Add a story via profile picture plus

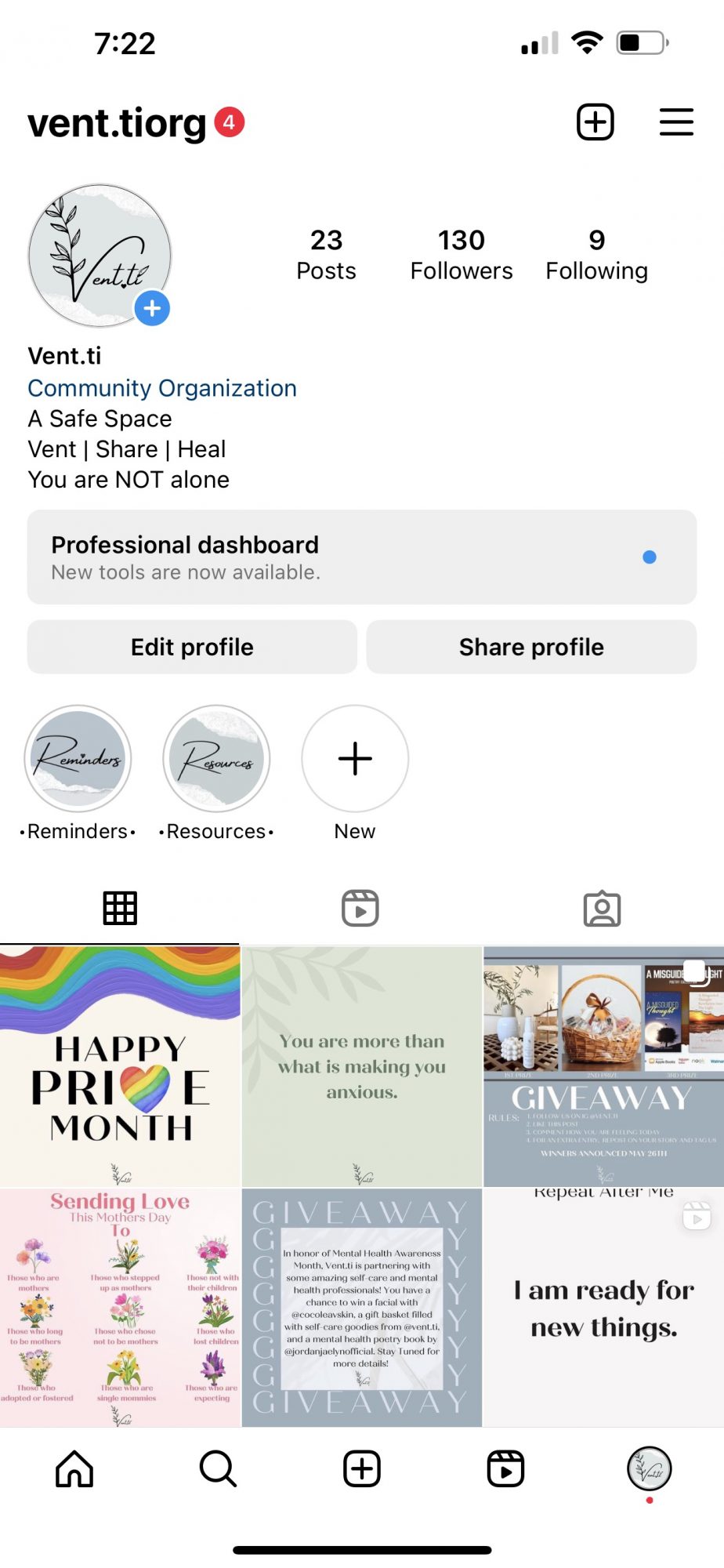click(152, 308)
